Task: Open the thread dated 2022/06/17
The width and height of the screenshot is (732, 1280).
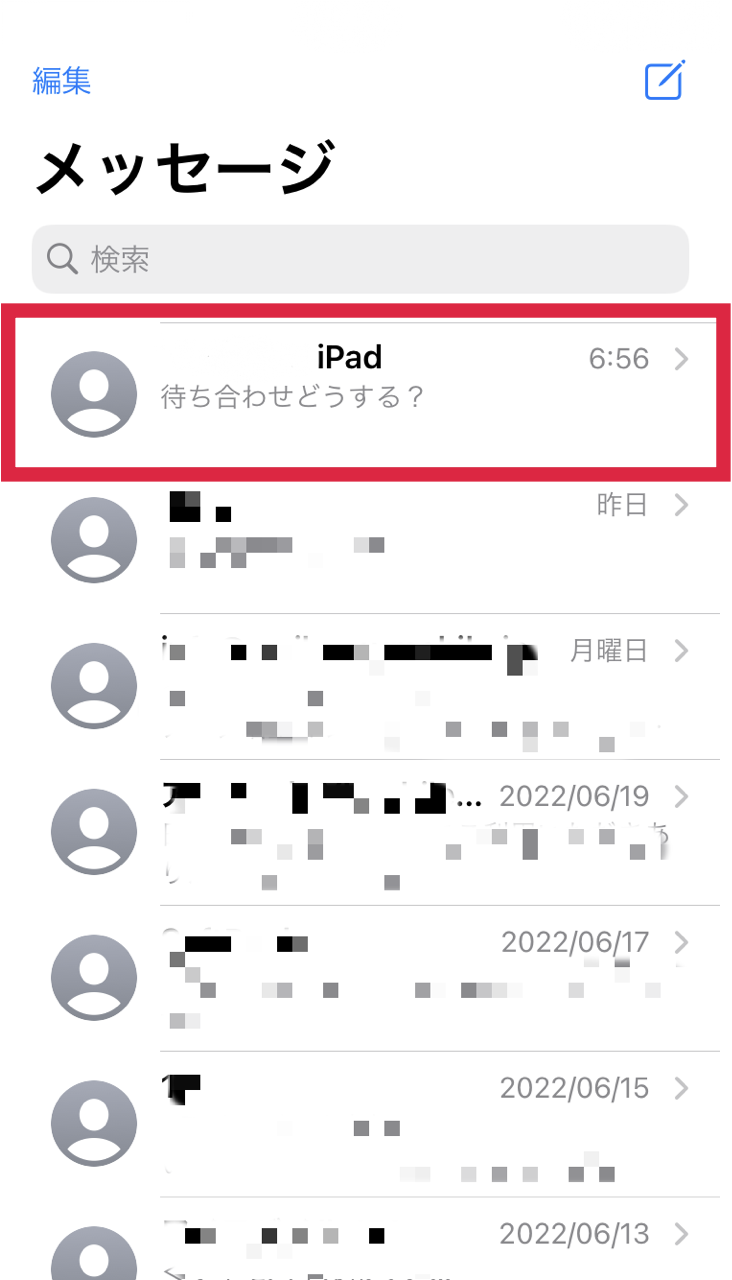Action: (366, 979)
